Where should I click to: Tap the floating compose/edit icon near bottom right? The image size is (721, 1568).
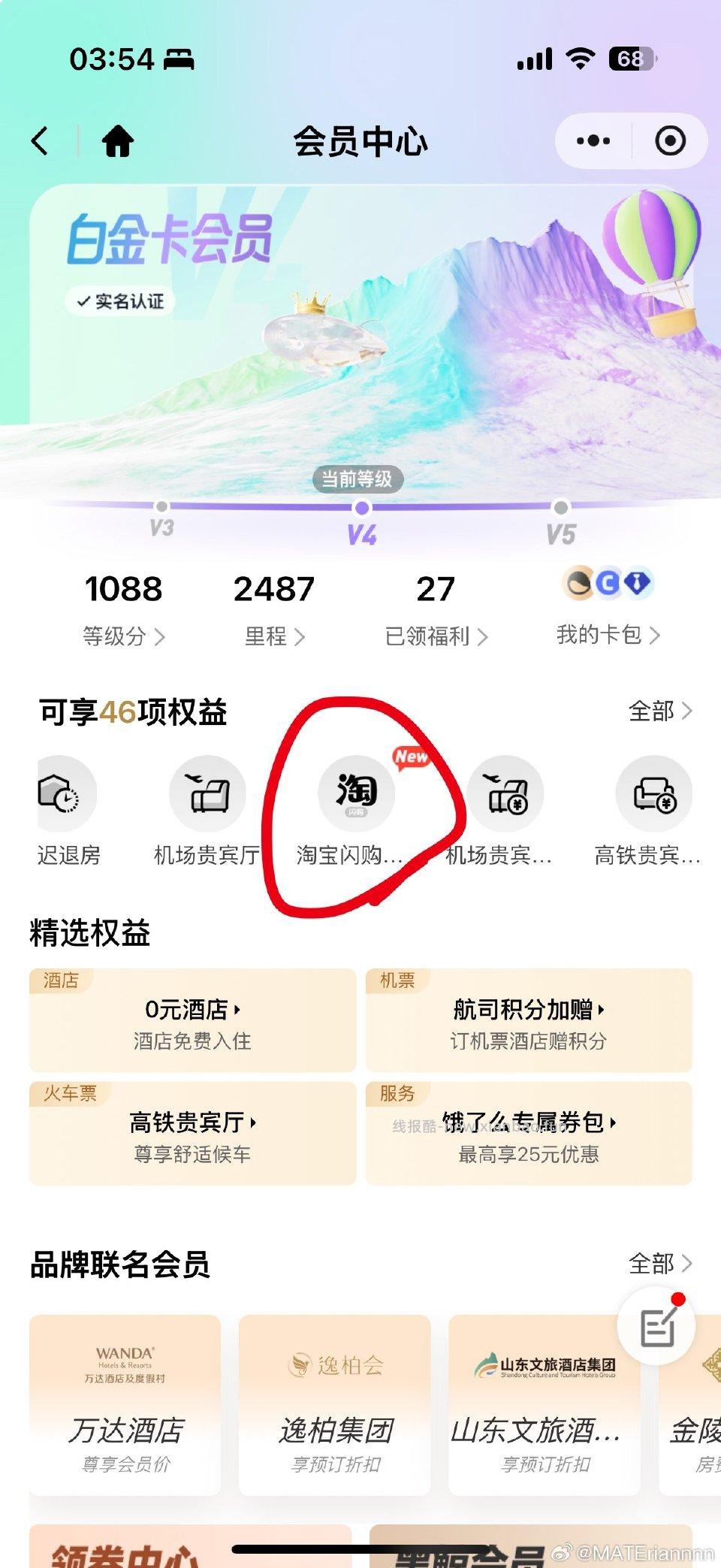(x=656, y=1325)
